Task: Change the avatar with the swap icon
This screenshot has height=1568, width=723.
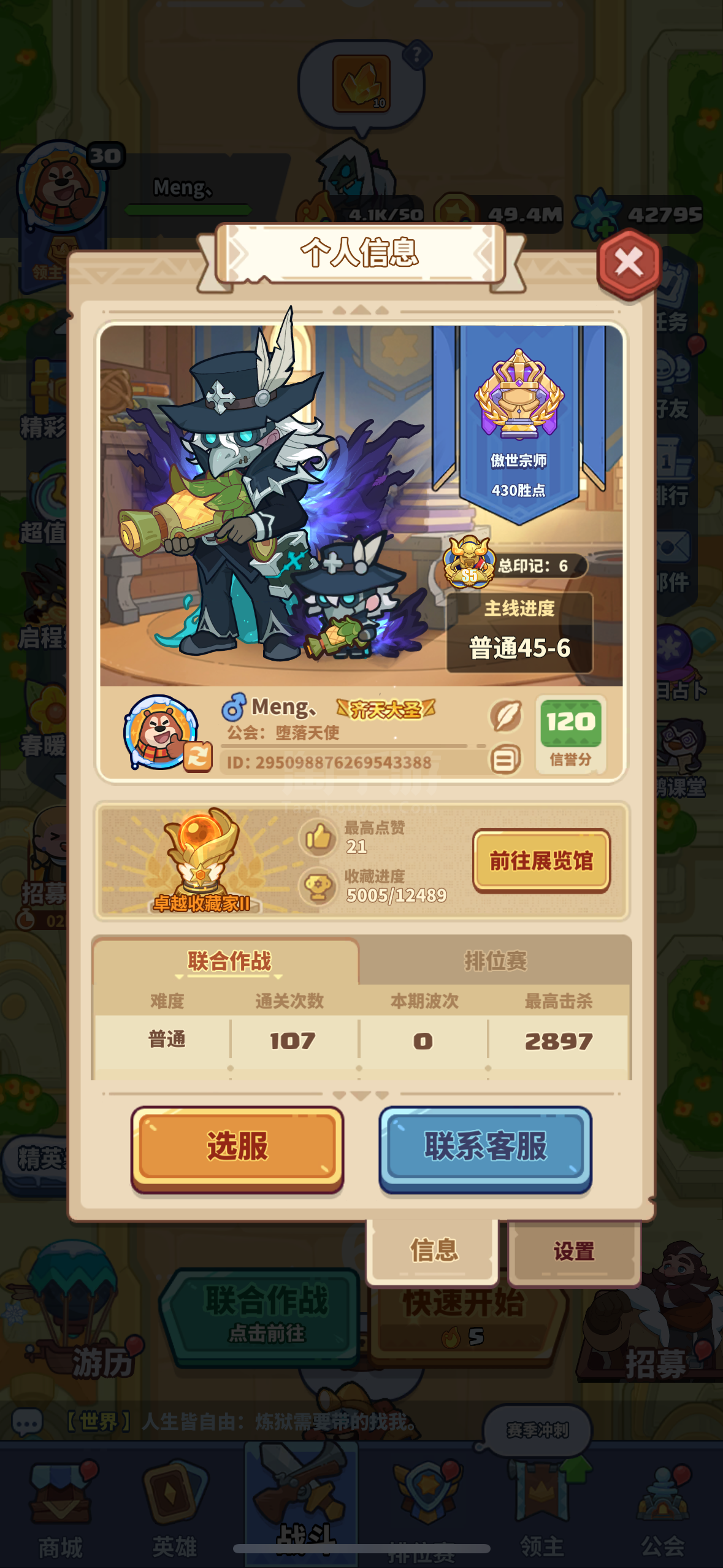Action: (x=197, y=757)
